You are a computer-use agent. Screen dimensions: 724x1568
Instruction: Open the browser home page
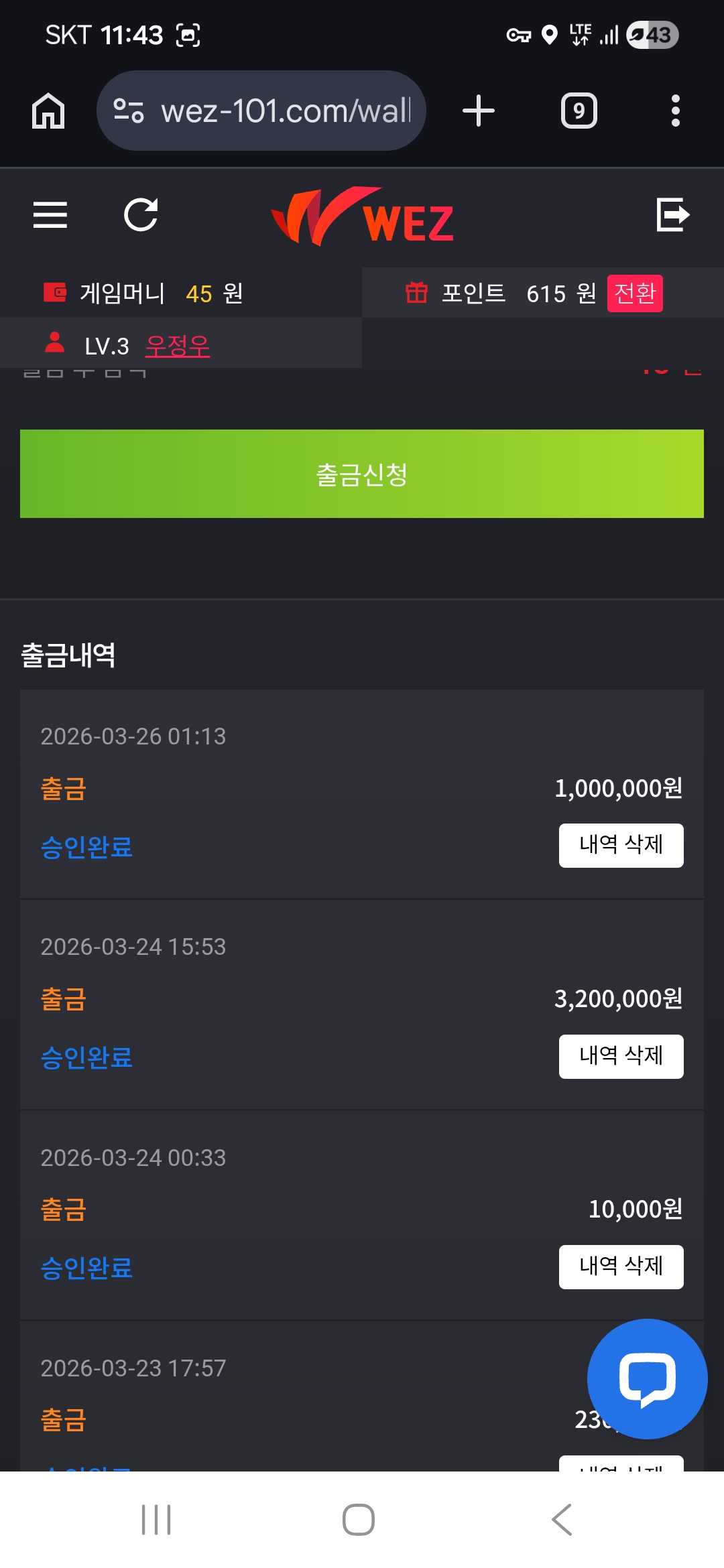[x=48, y=111]
